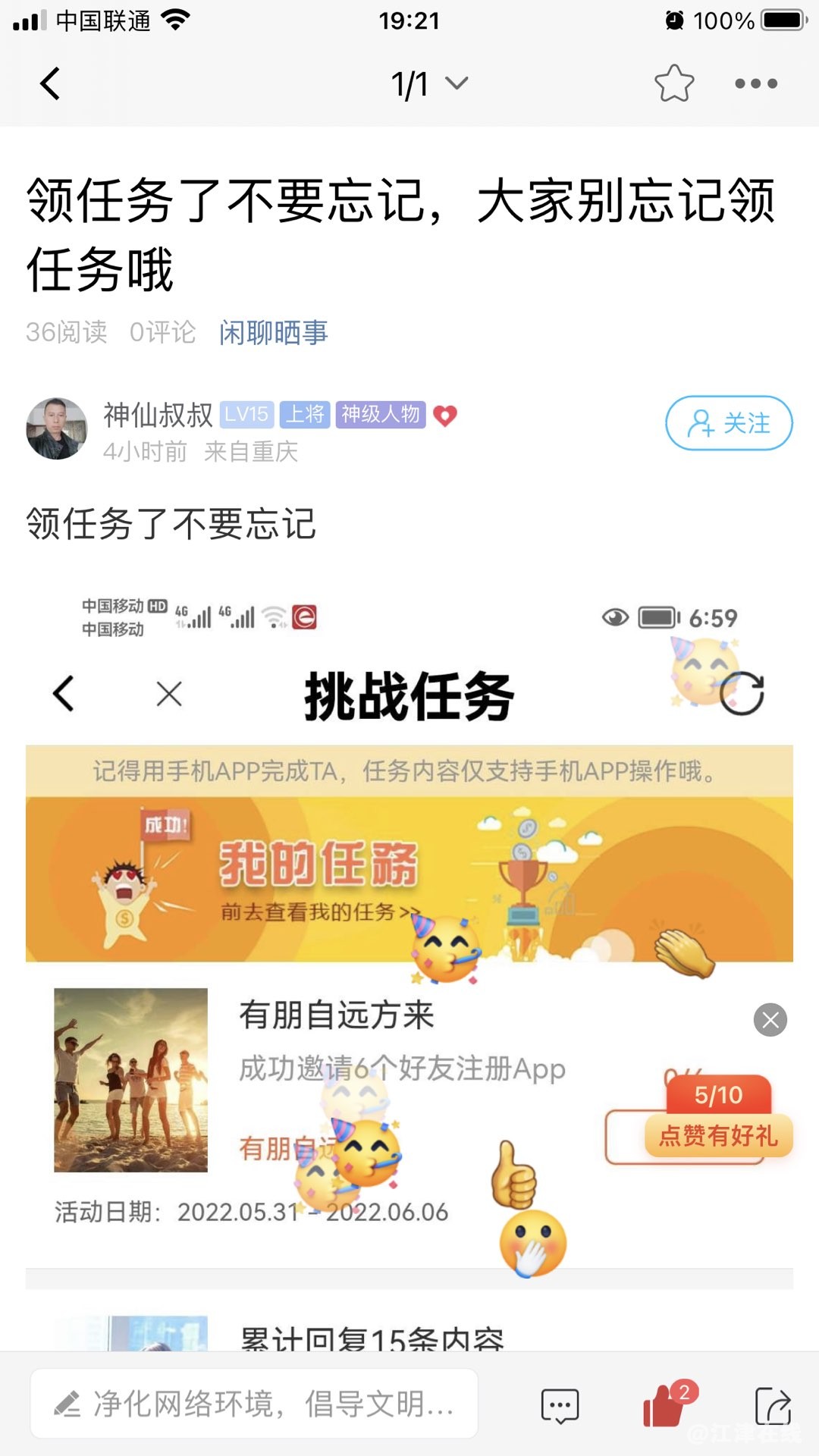Open the 闲聊晒事 topic link

(x=273, y=332)
